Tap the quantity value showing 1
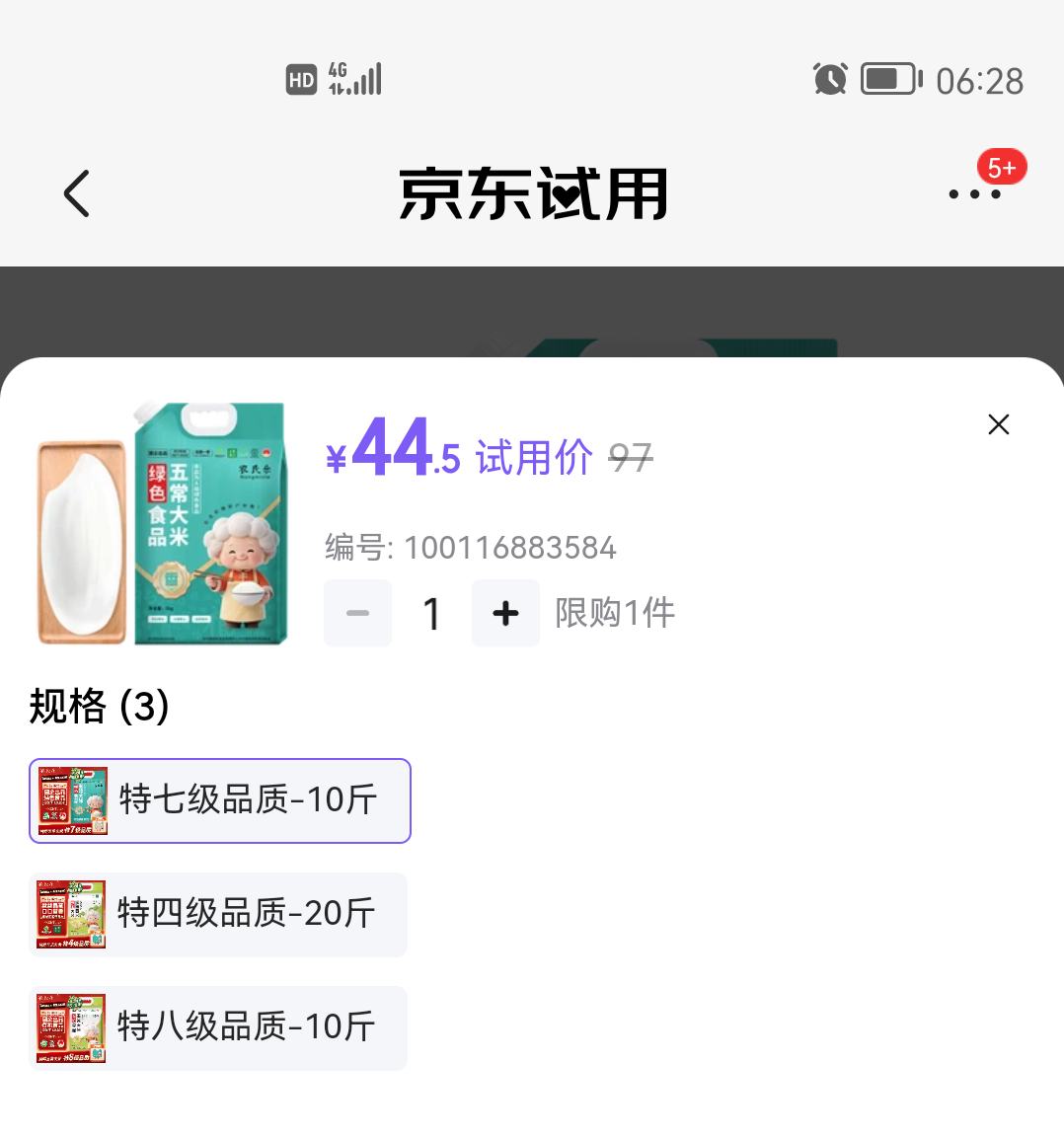1064x1137 pixels. (x=431, y=612)
